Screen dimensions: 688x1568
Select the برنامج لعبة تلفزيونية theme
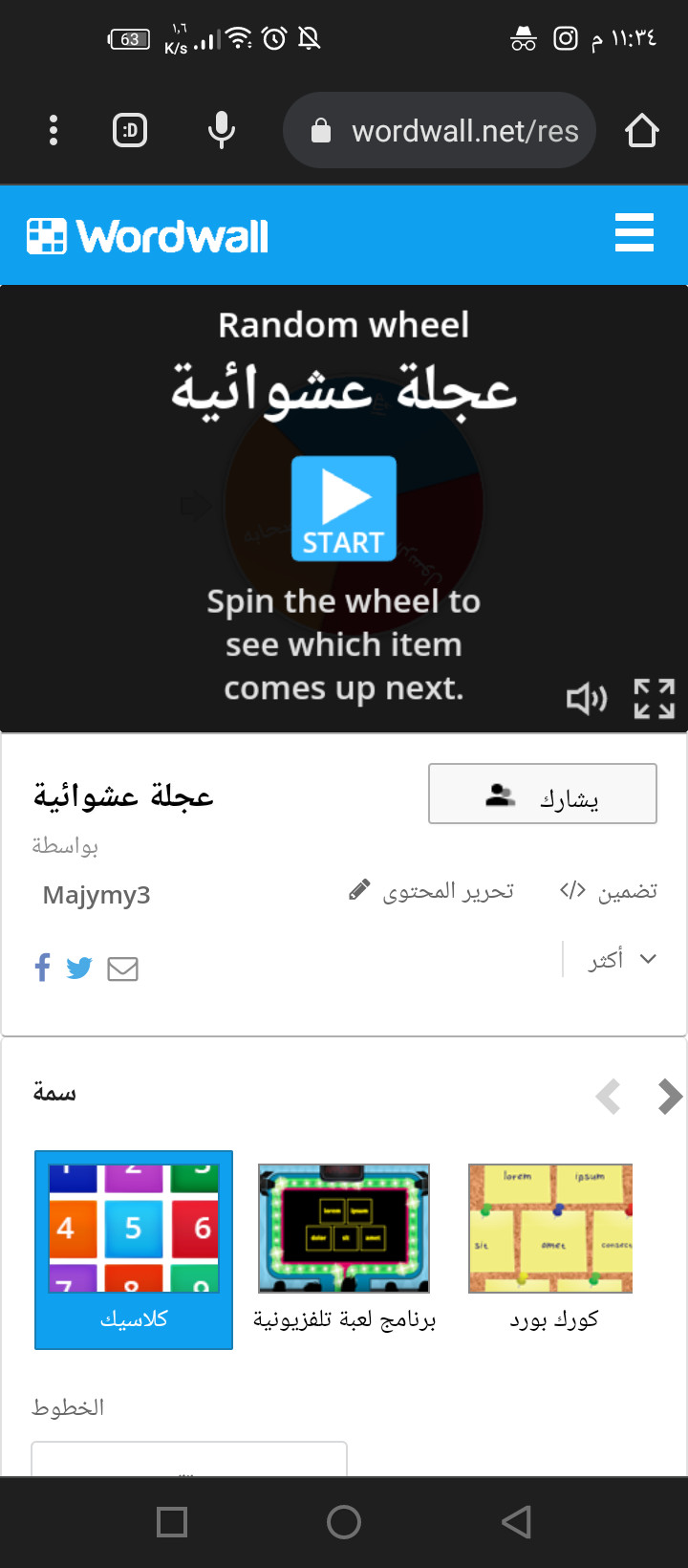tap(344, 1243)
